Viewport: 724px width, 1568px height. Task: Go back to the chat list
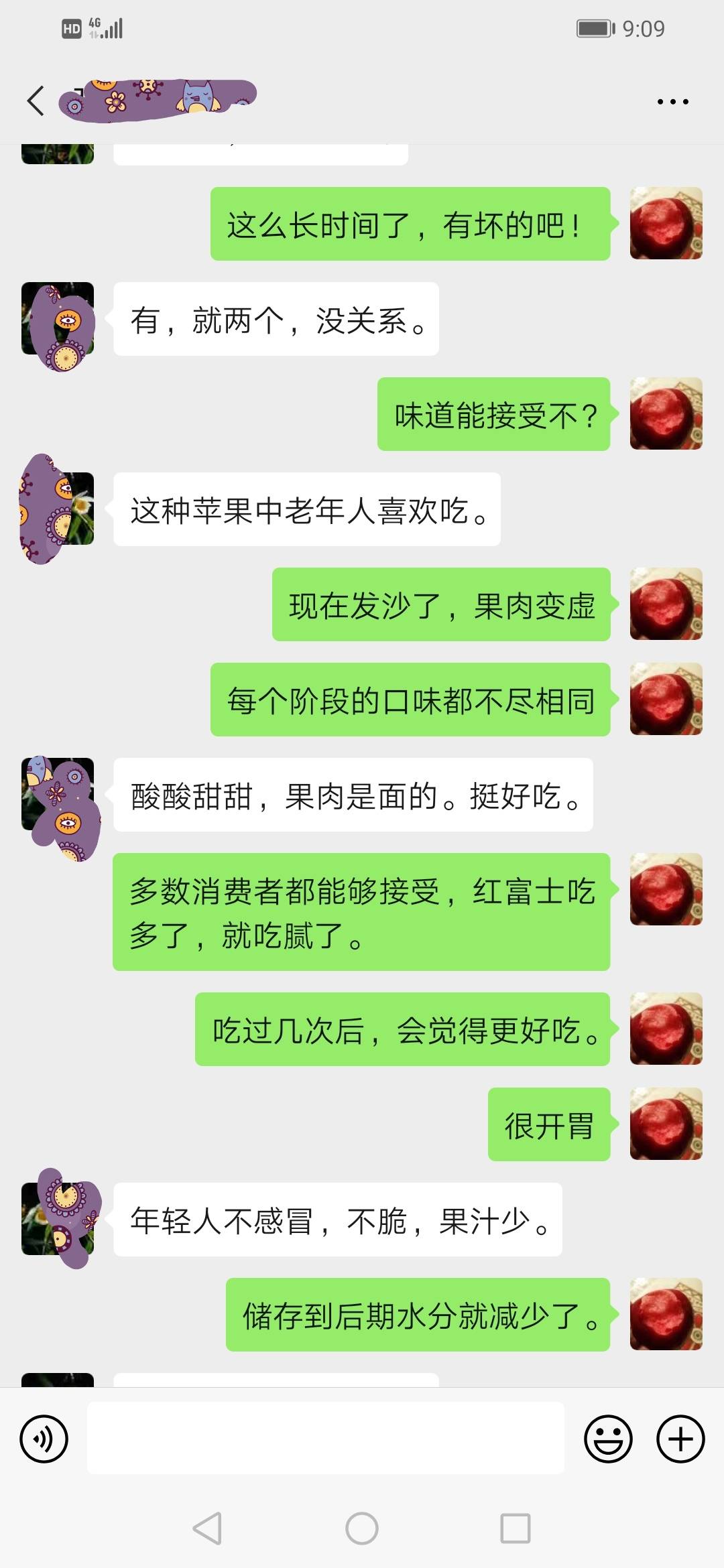(x=36, y=101)
